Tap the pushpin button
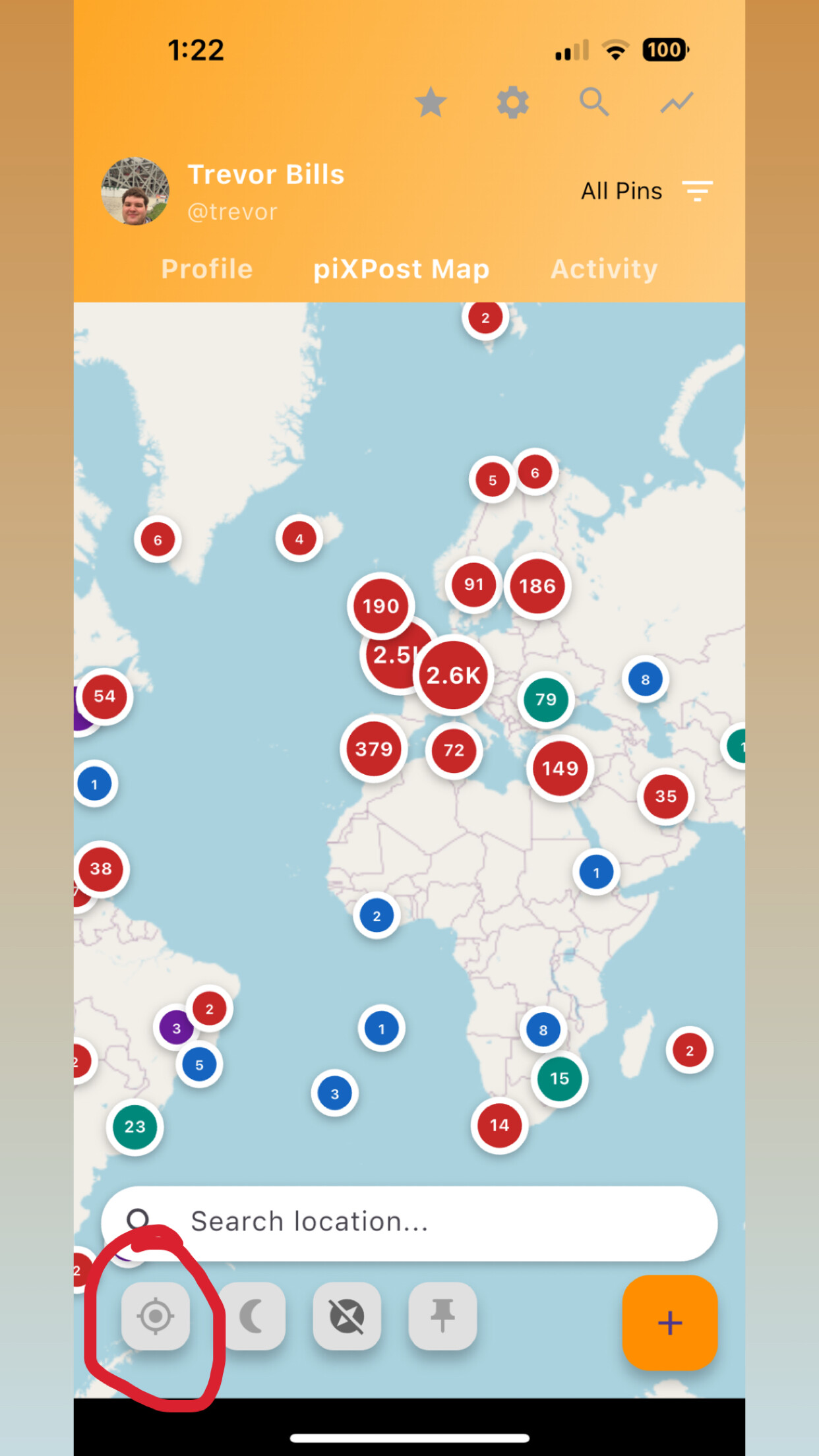The image size is (819, 1456). (442, 1316)
